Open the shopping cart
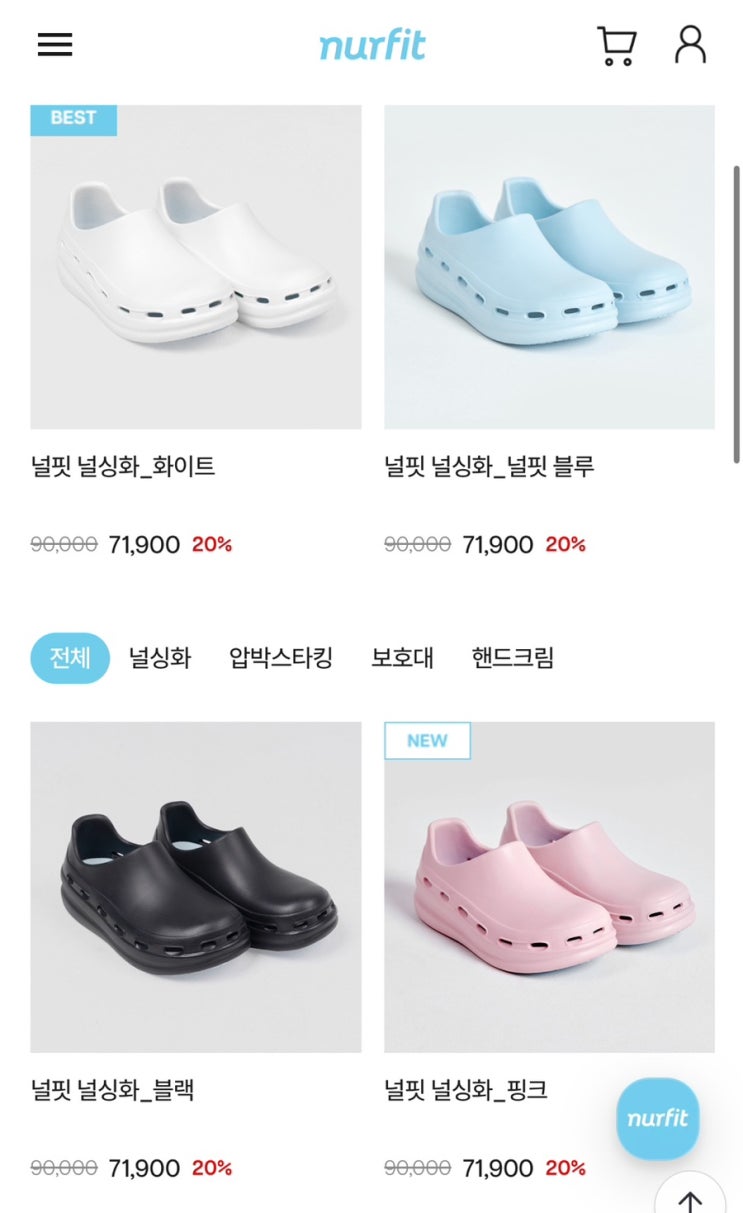743x1213 pixels. pos(616,45)
